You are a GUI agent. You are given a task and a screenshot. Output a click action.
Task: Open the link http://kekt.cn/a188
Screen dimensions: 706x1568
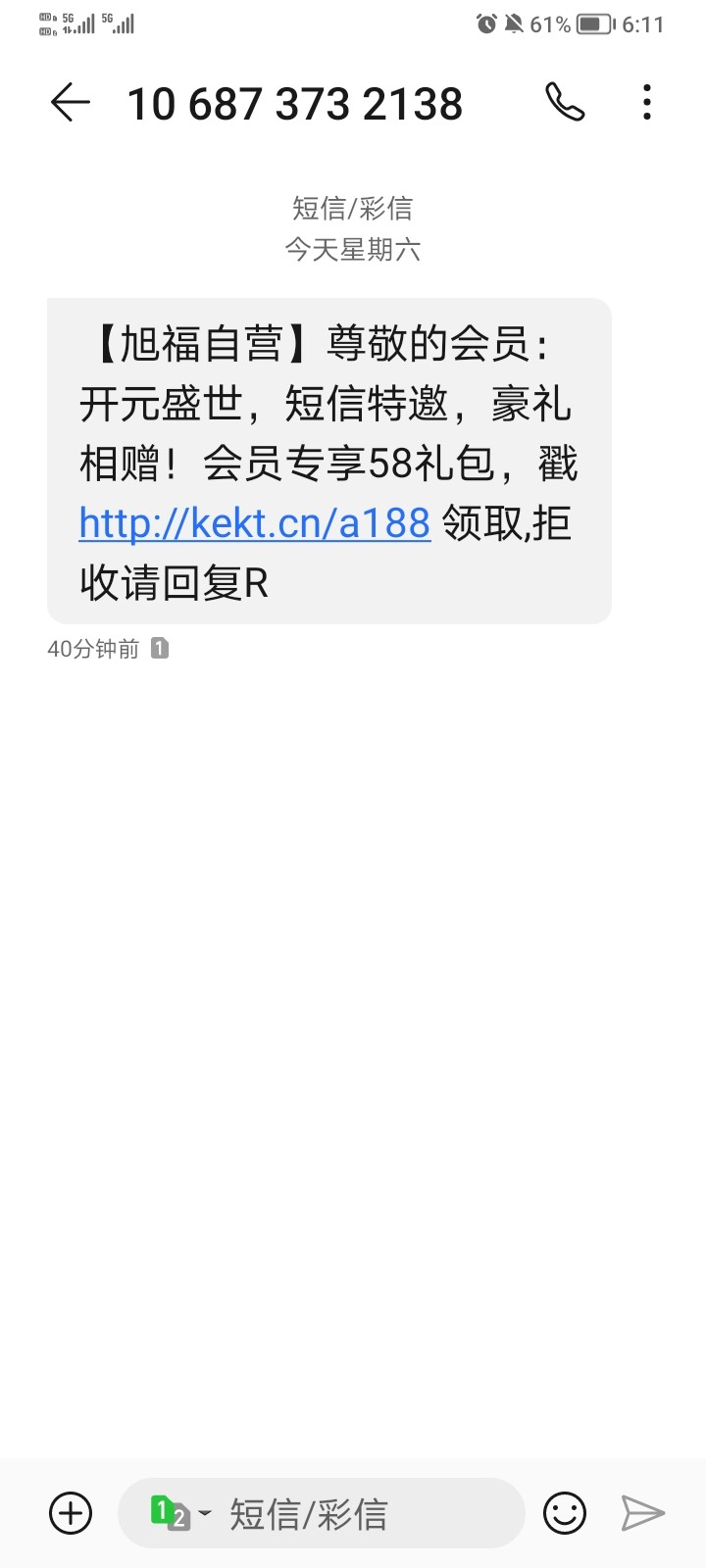point(253,524)
